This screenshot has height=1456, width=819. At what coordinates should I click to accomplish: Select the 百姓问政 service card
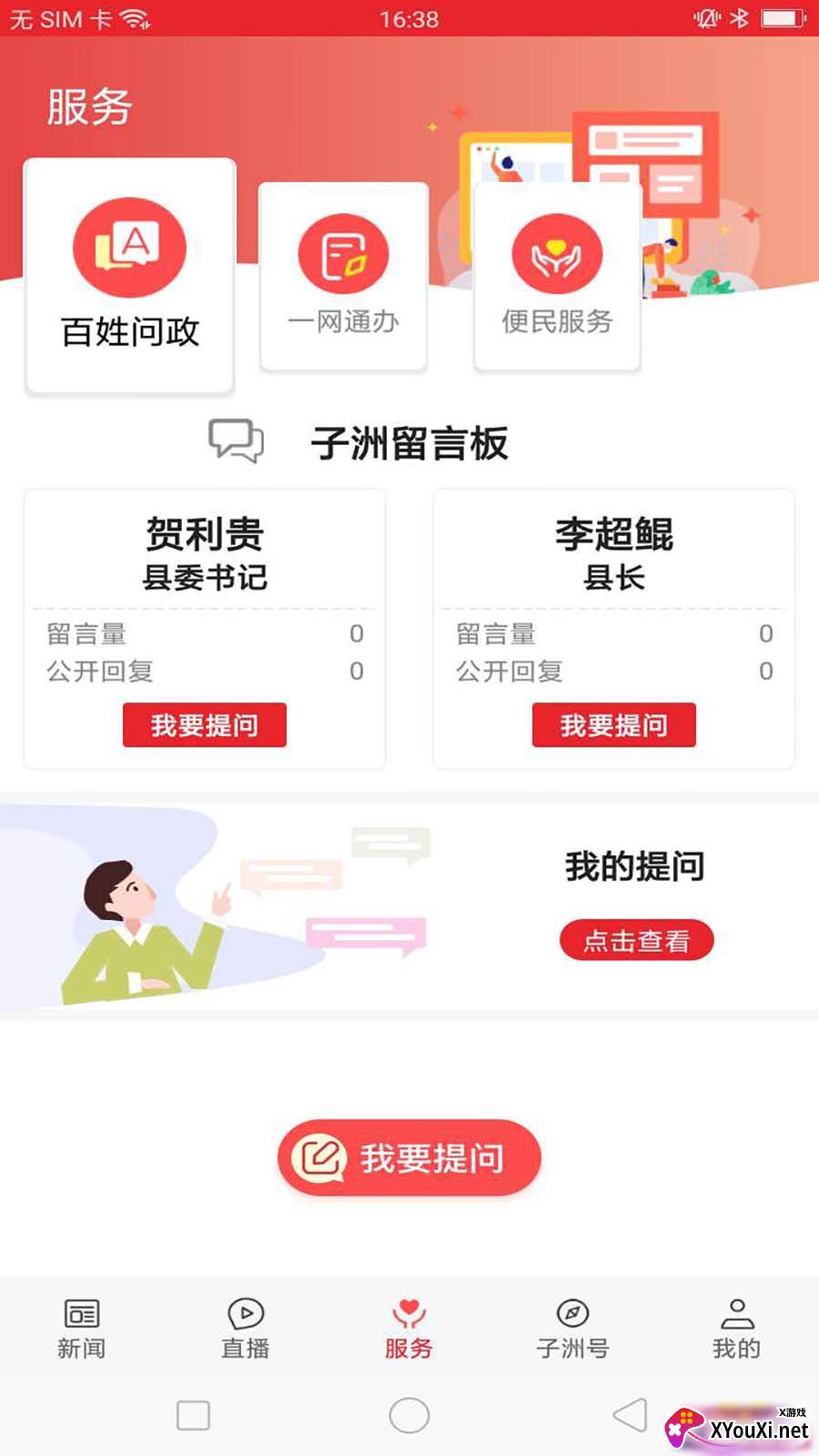(x=130, y=276)
